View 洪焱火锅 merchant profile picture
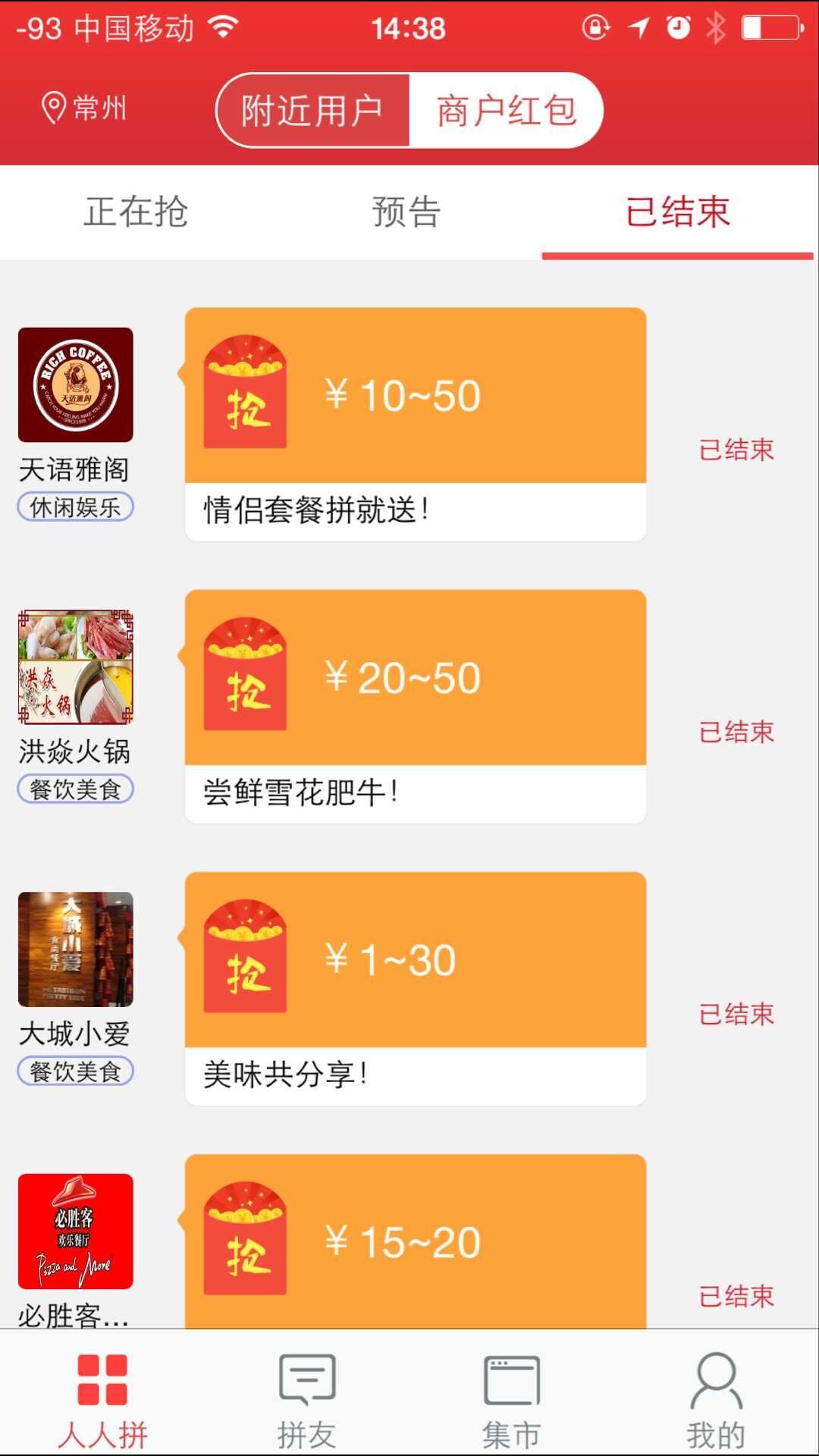The height and width of the screenshot is (1456, 819). pos(76,667)
